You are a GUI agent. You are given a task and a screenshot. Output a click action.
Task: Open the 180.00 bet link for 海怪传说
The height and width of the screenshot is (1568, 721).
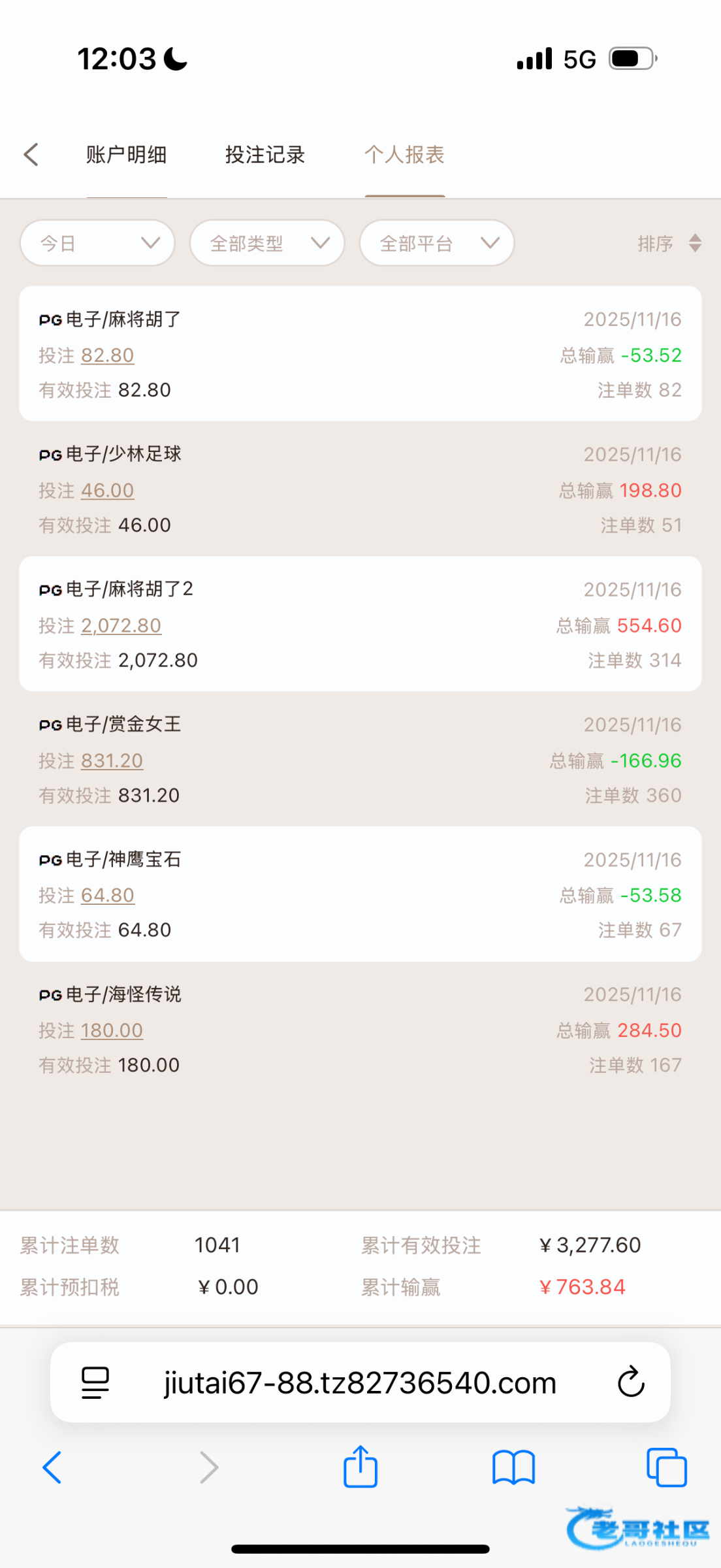click(x=112, y=1031)
